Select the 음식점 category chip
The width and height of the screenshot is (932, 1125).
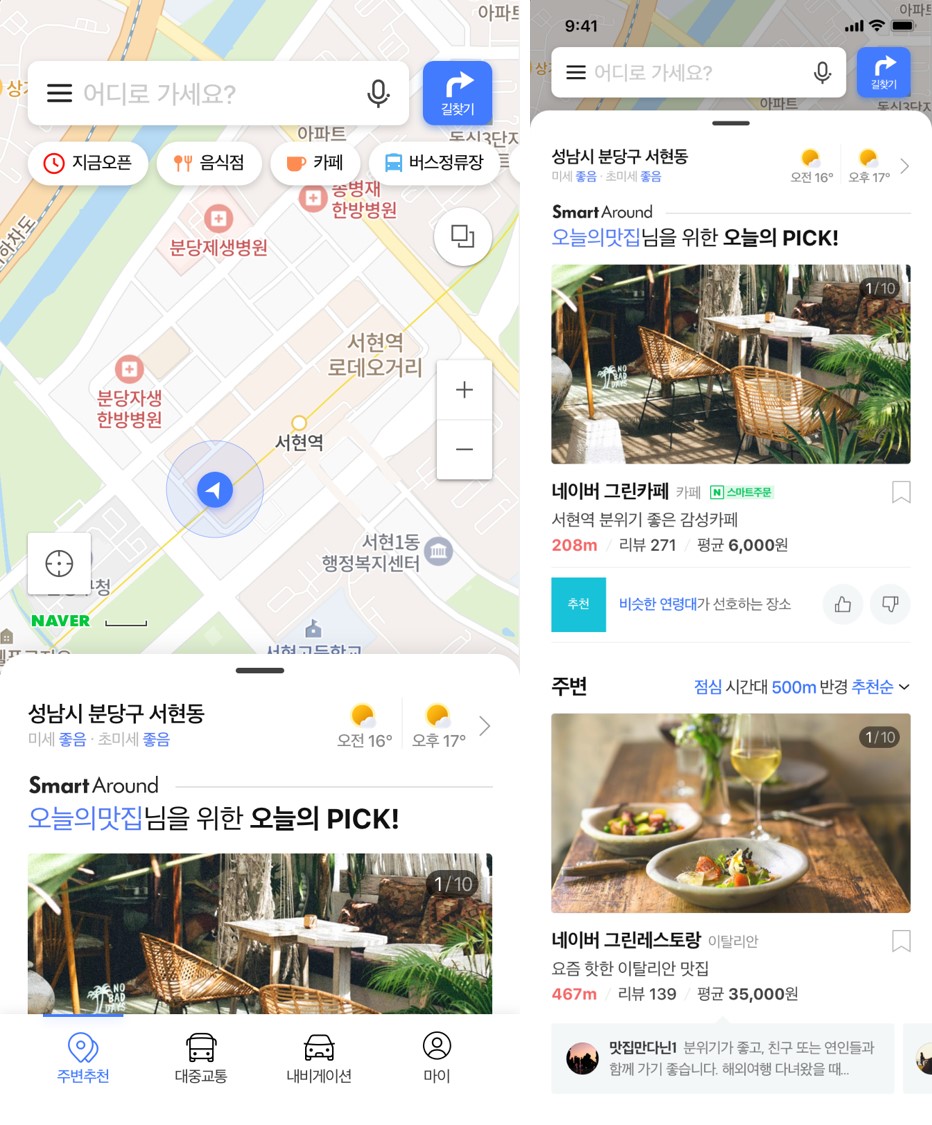pos(209,163)
